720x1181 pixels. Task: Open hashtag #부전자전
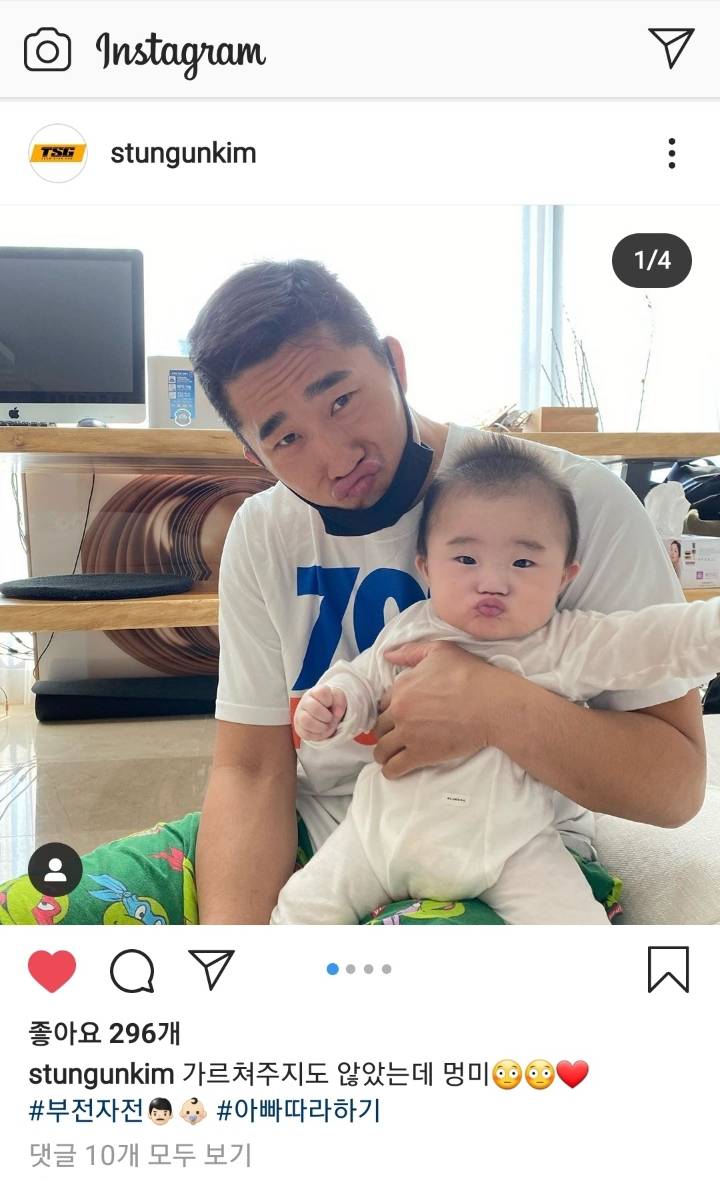coord(86,1111)
